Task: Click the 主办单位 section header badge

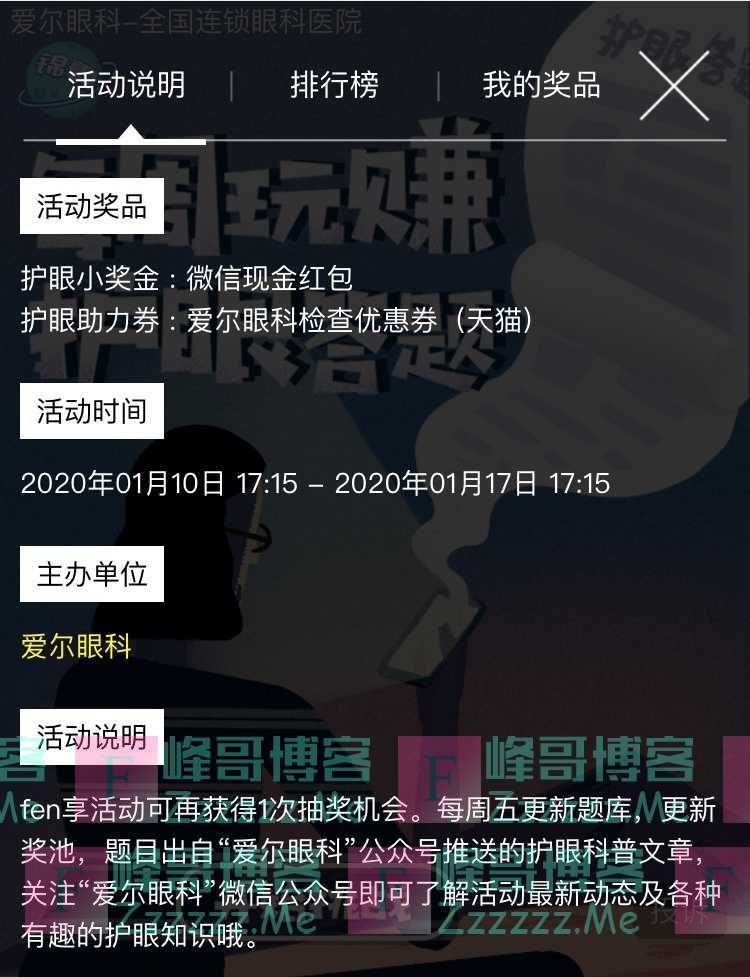Action: coord(90,574)
